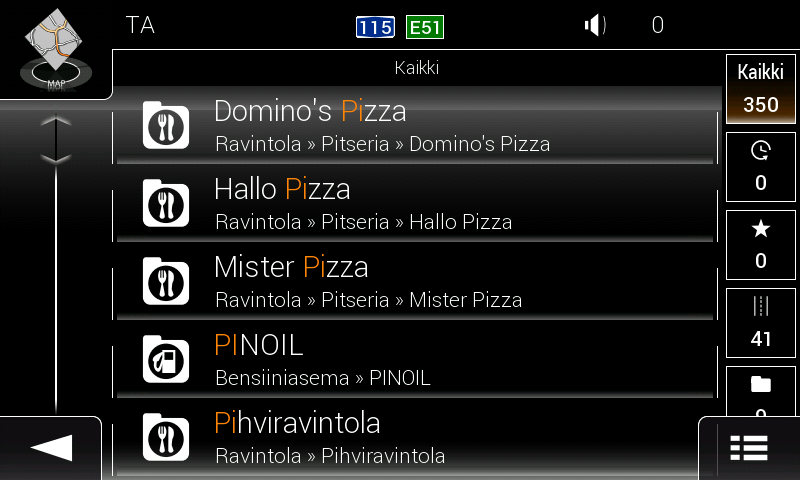
Task: Select Hallo Pizza from the list
Action: coord(415,204)
